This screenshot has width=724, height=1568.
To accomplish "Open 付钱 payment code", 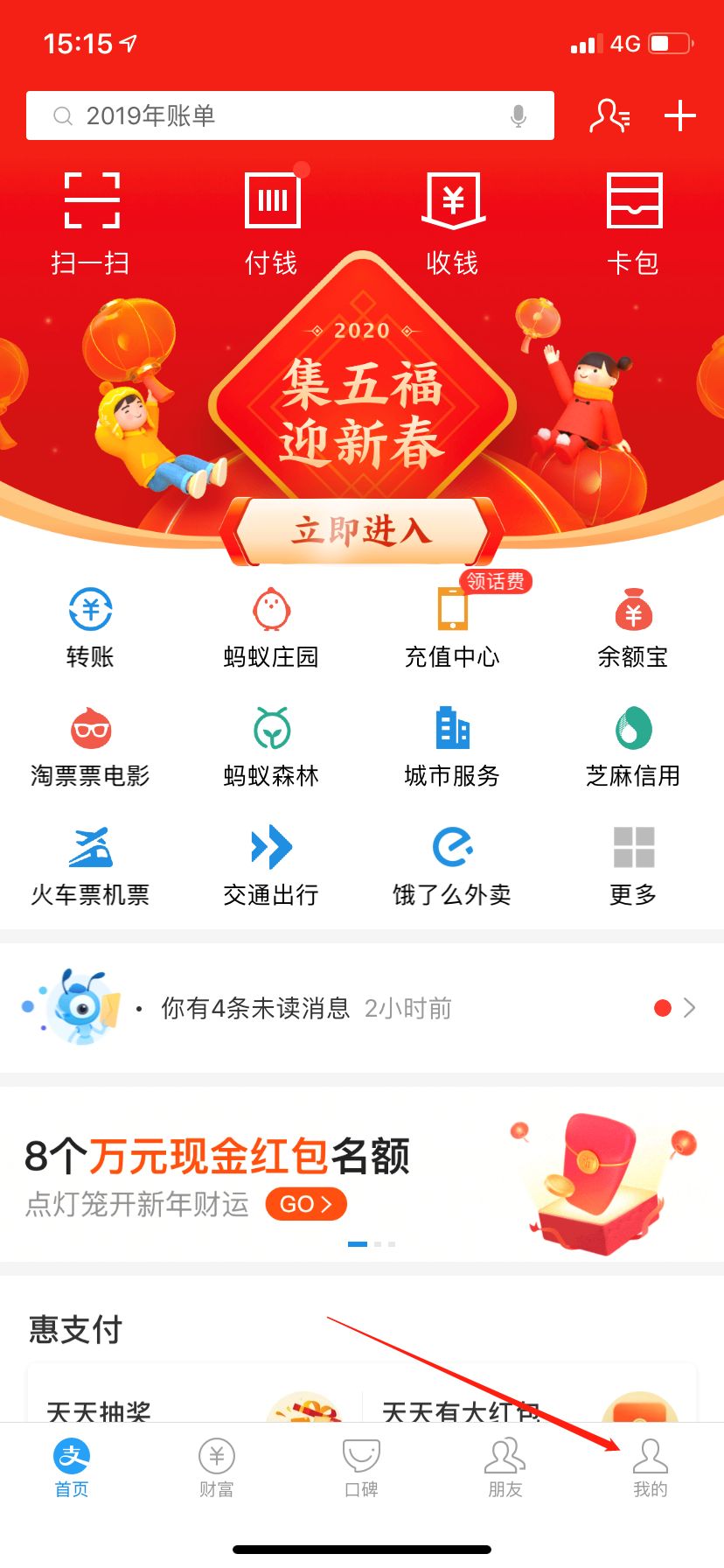I will coord(272,222).
